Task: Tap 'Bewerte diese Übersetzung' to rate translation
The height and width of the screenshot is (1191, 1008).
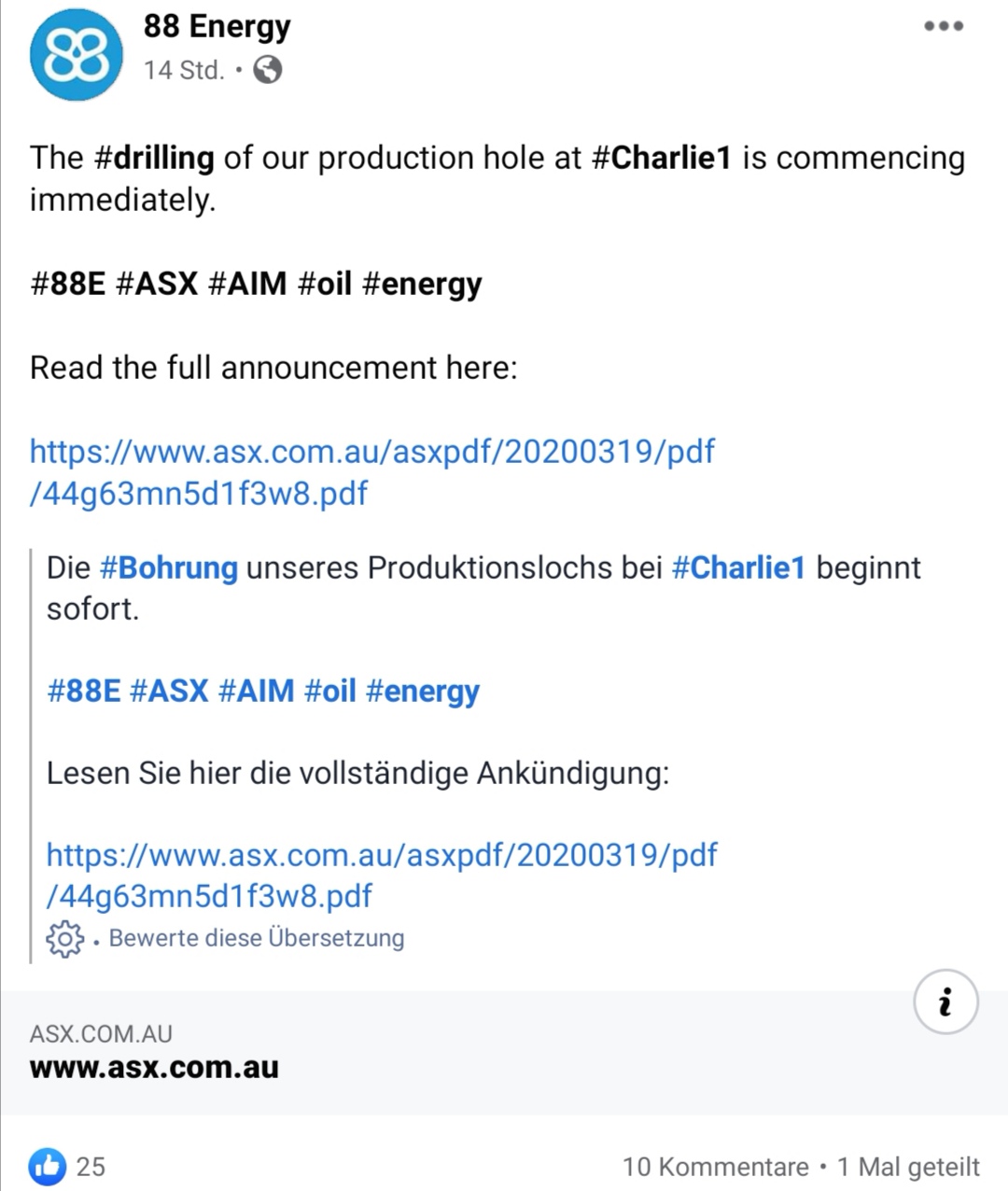Action: click(257, 938)
